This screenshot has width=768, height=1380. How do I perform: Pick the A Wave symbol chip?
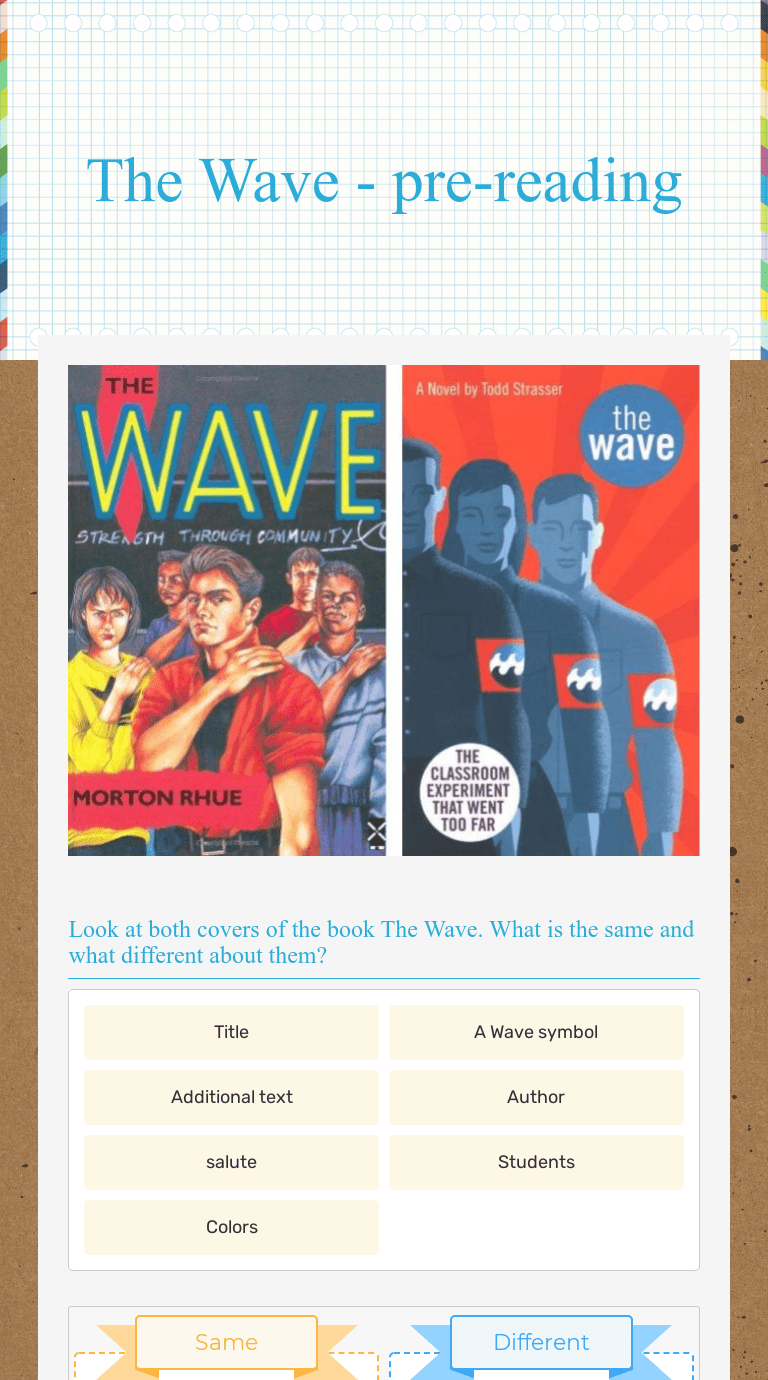pyautogui.click(x=536, y=1032)
